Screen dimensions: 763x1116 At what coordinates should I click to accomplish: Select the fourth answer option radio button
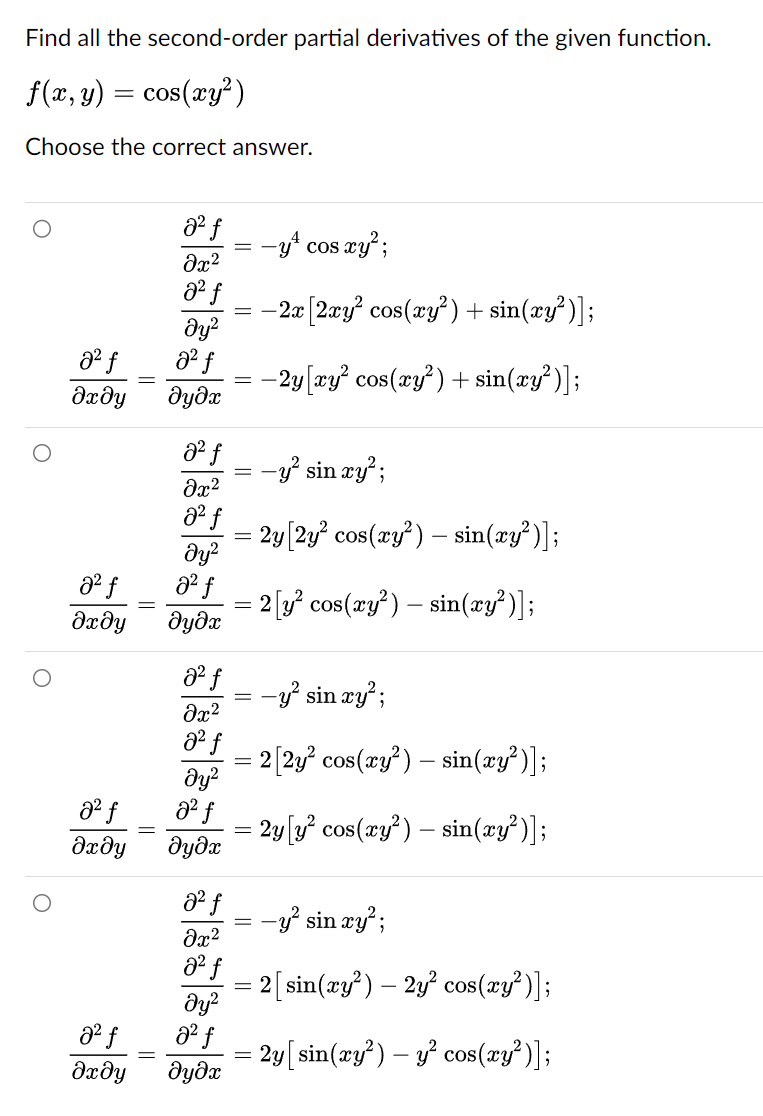tap(41, 904)
